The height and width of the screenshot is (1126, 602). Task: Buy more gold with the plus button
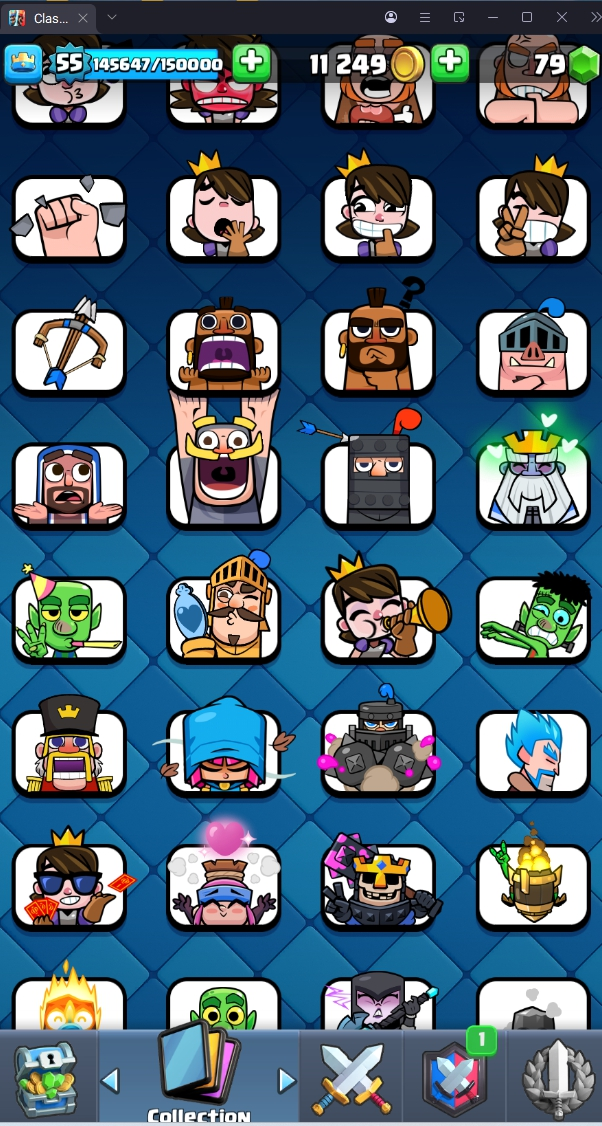(x=450, y=63)
